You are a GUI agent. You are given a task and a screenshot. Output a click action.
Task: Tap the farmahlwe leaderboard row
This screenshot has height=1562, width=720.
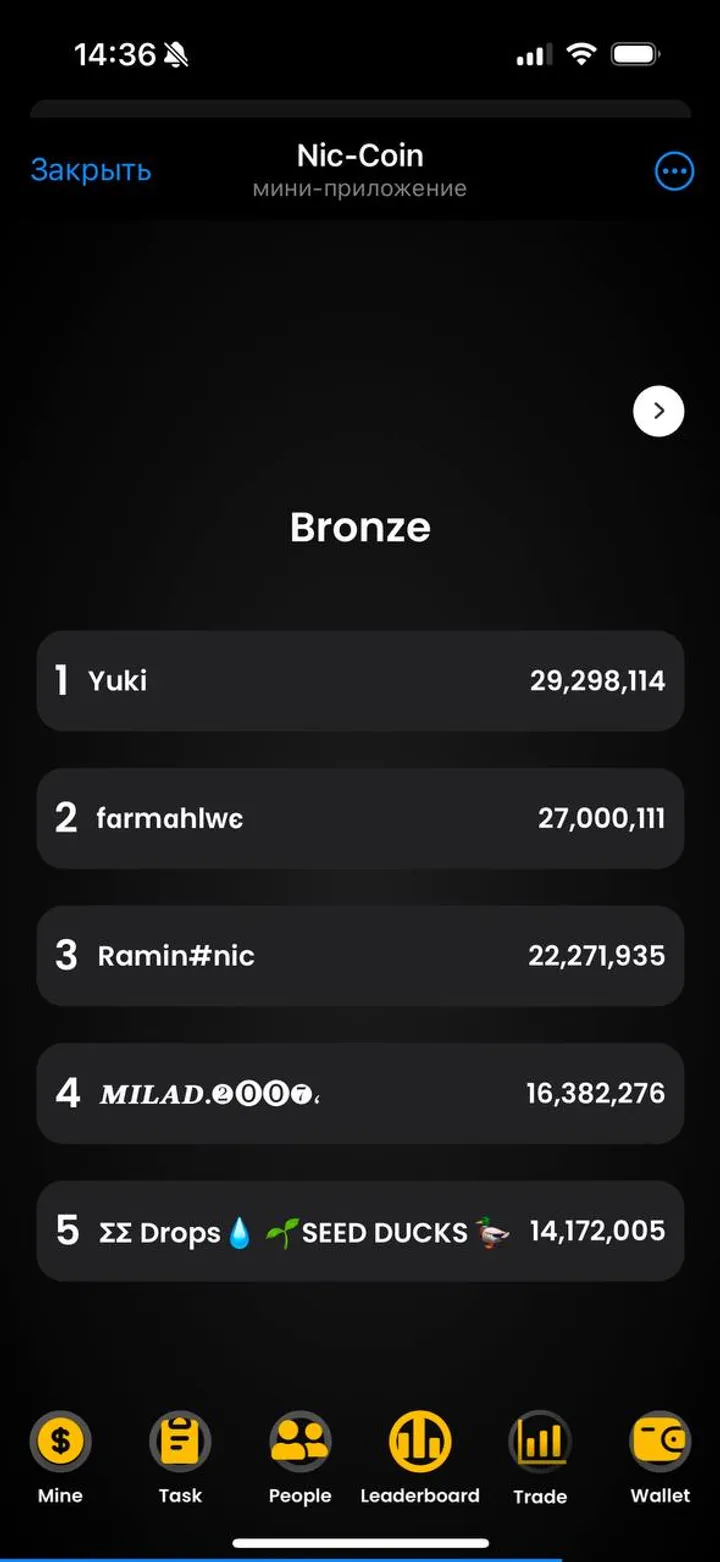pos(360,818)
